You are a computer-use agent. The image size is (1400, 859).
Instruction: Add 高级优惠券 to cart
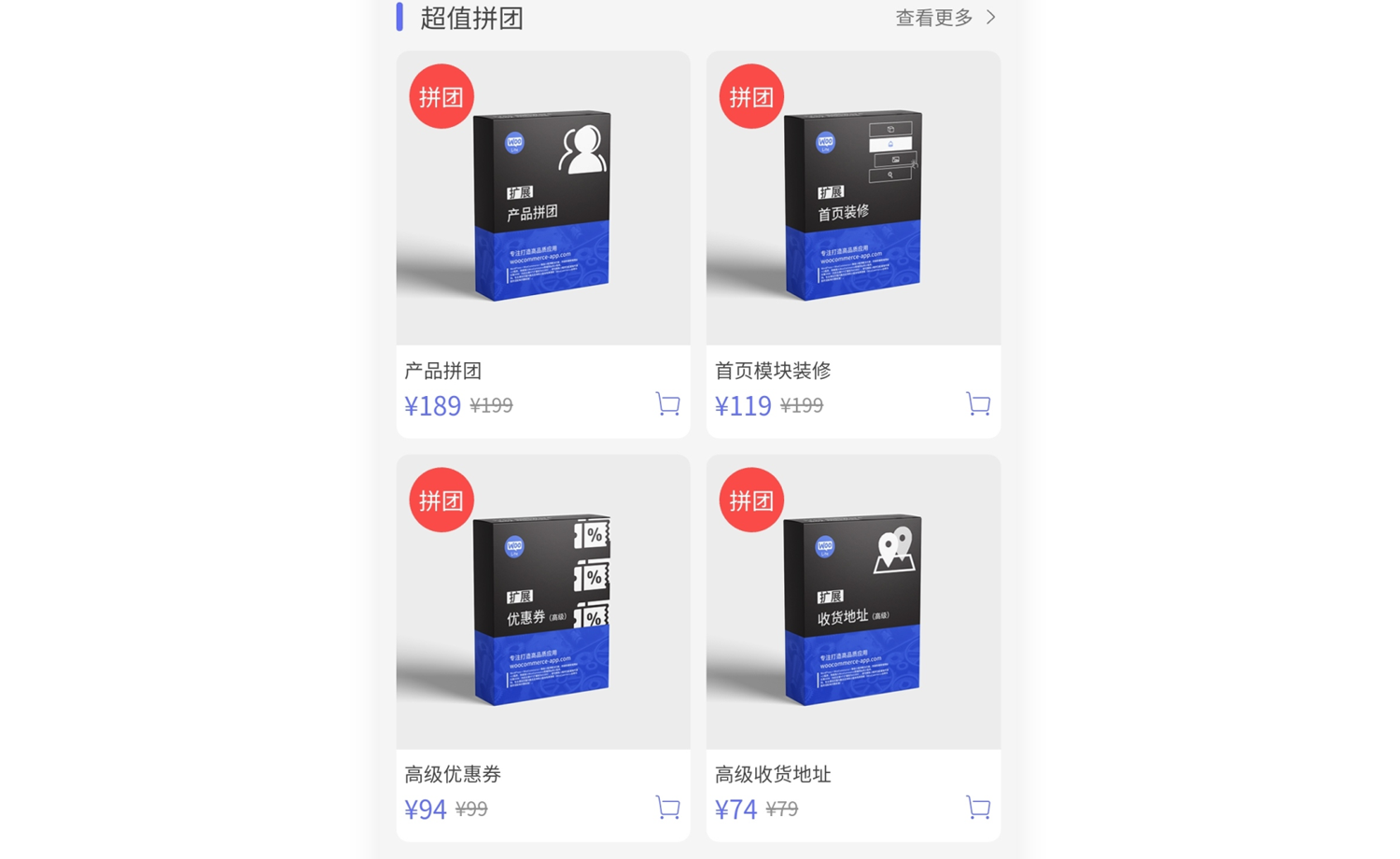(x=667, y=808)
